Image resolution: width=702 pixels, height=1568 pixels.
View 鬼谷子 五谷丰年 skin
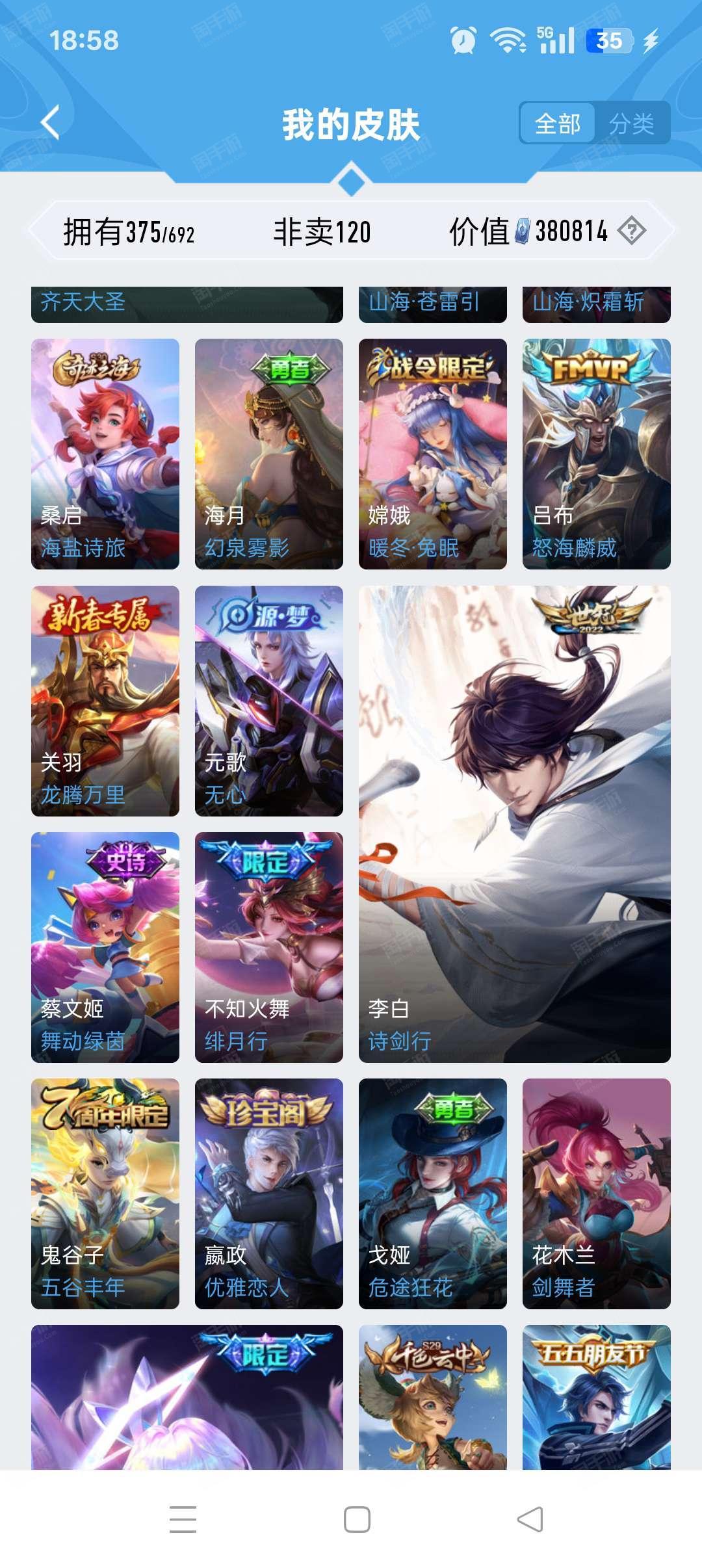tap(105, 1194)
